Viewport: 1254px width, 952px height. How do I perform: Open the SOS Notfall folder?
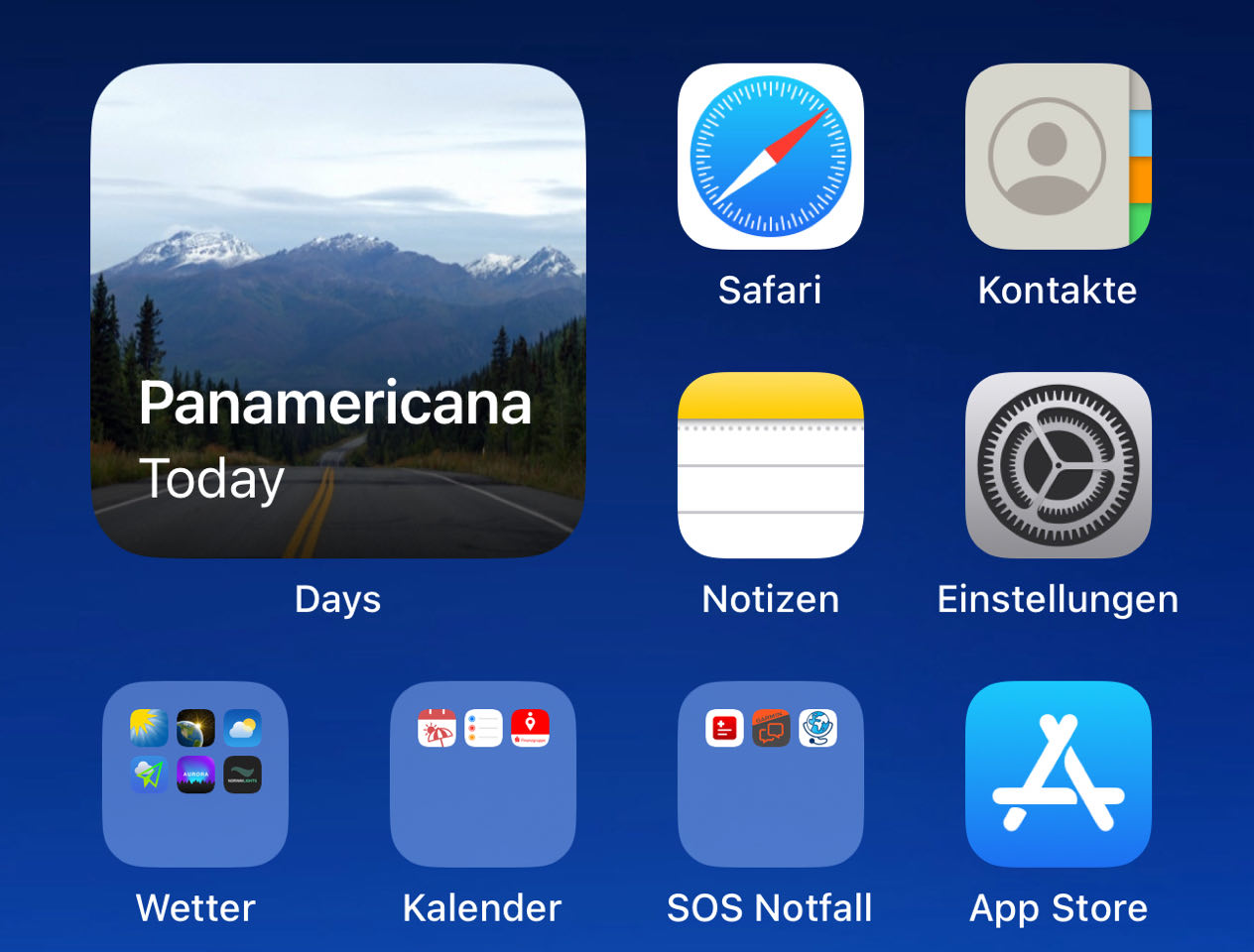tap(770, 773)
